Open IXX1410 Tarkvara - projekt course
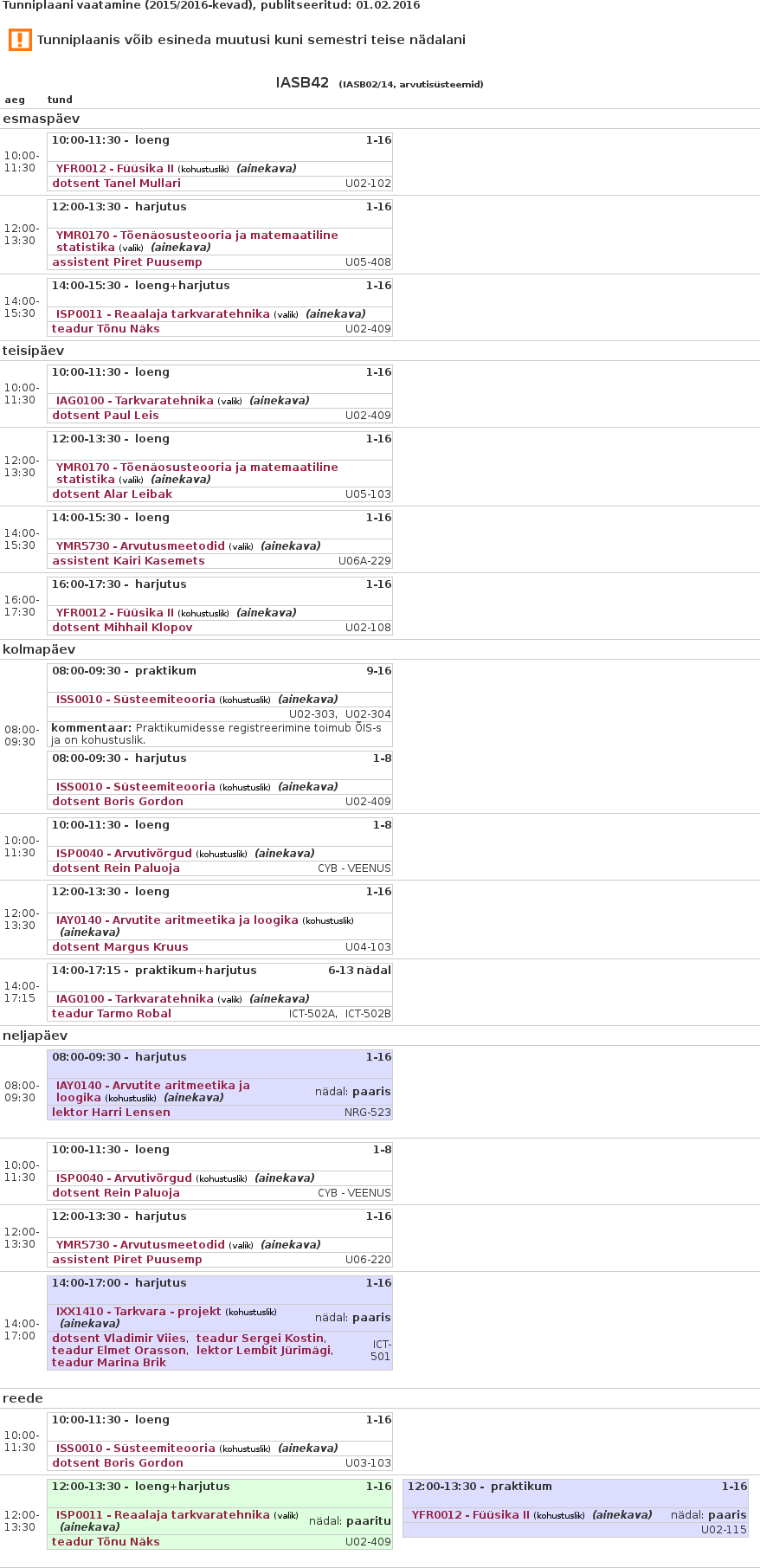The height and width of the screenshot is (1568, 760). pos(138,1312)
